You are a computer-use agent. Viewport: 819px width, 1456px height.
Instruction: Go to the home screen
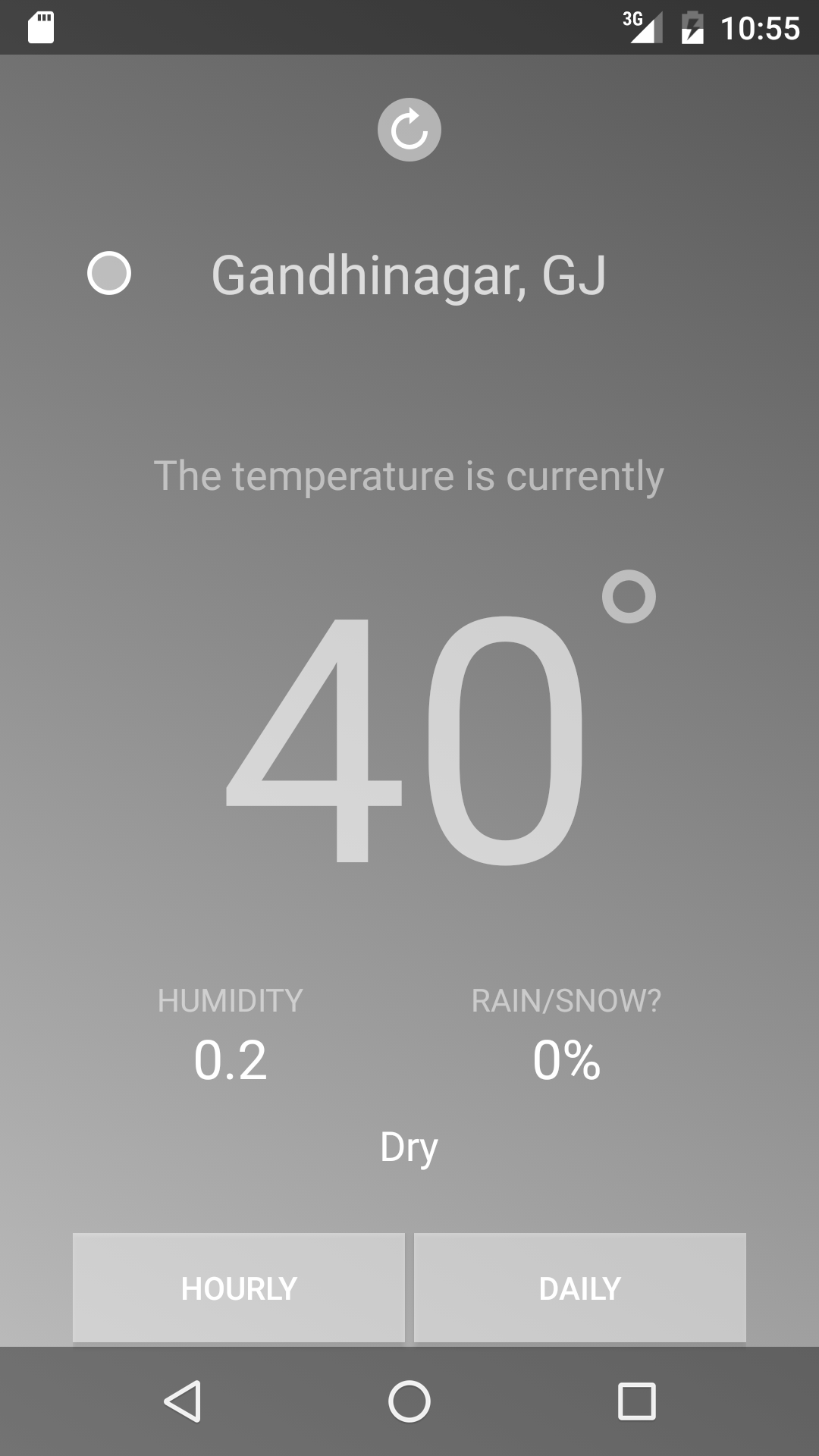[x=409, y=1401]
